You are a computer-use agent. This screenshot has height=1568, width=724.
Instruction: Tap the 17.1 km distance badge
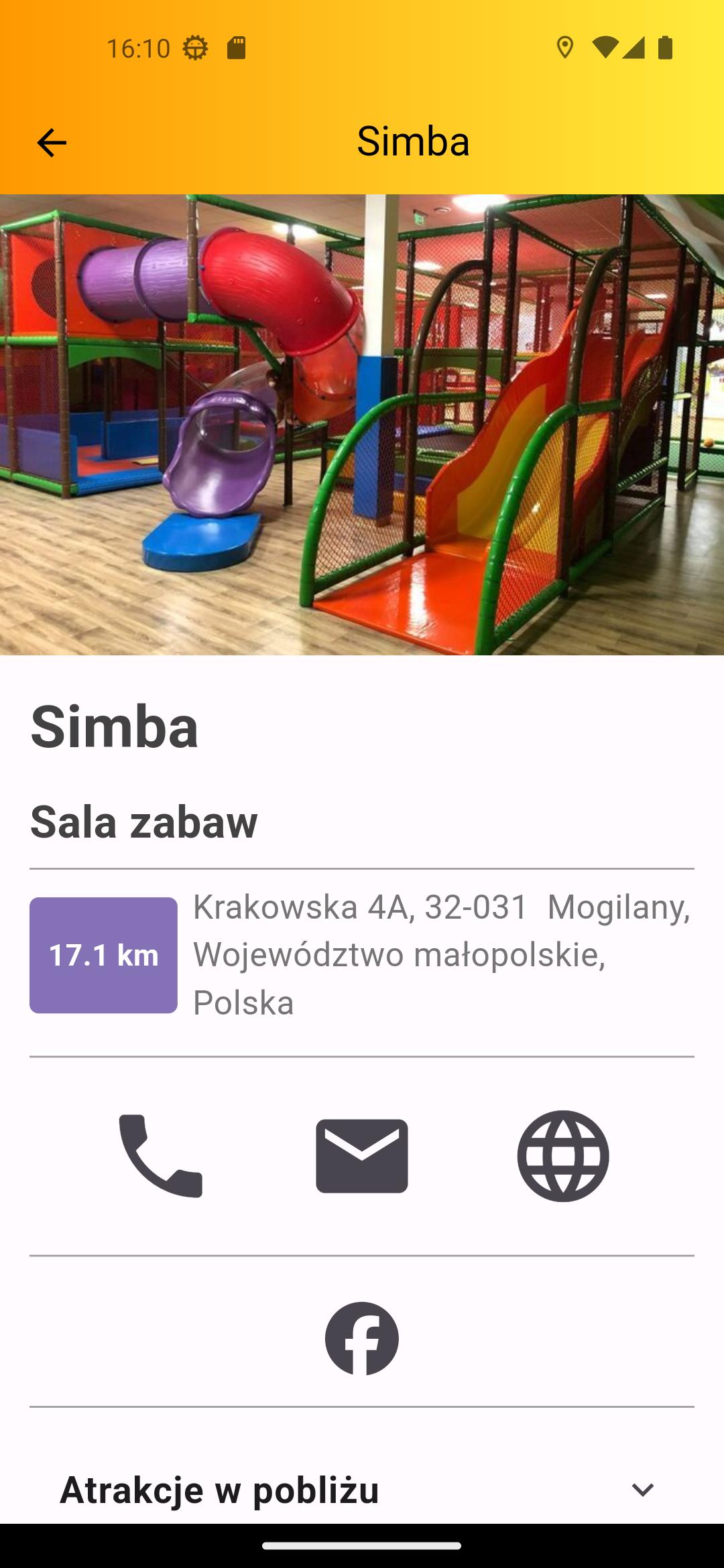103,955
